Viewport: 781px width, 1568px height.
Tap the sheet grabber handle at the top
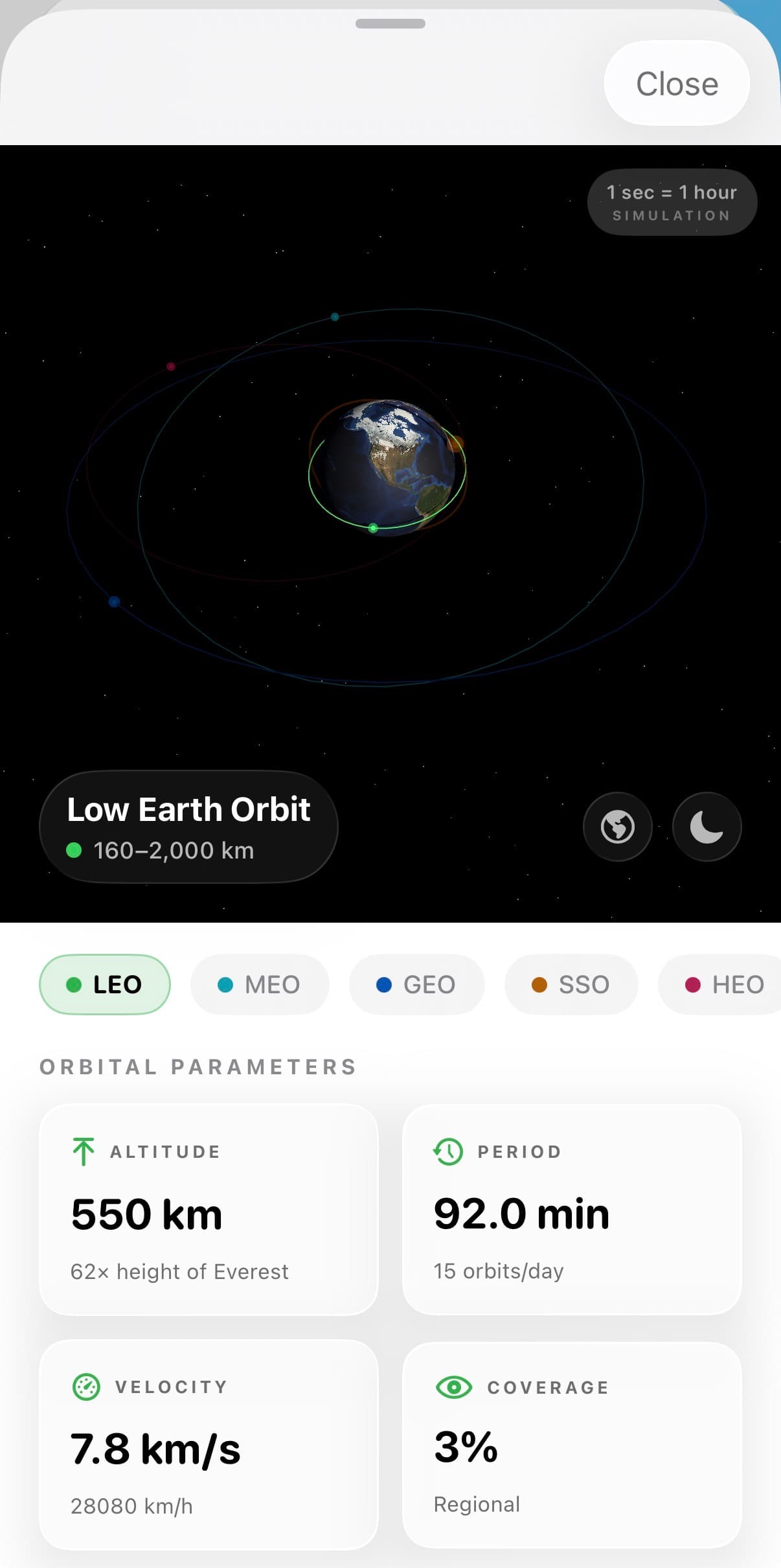coord(390,23)
